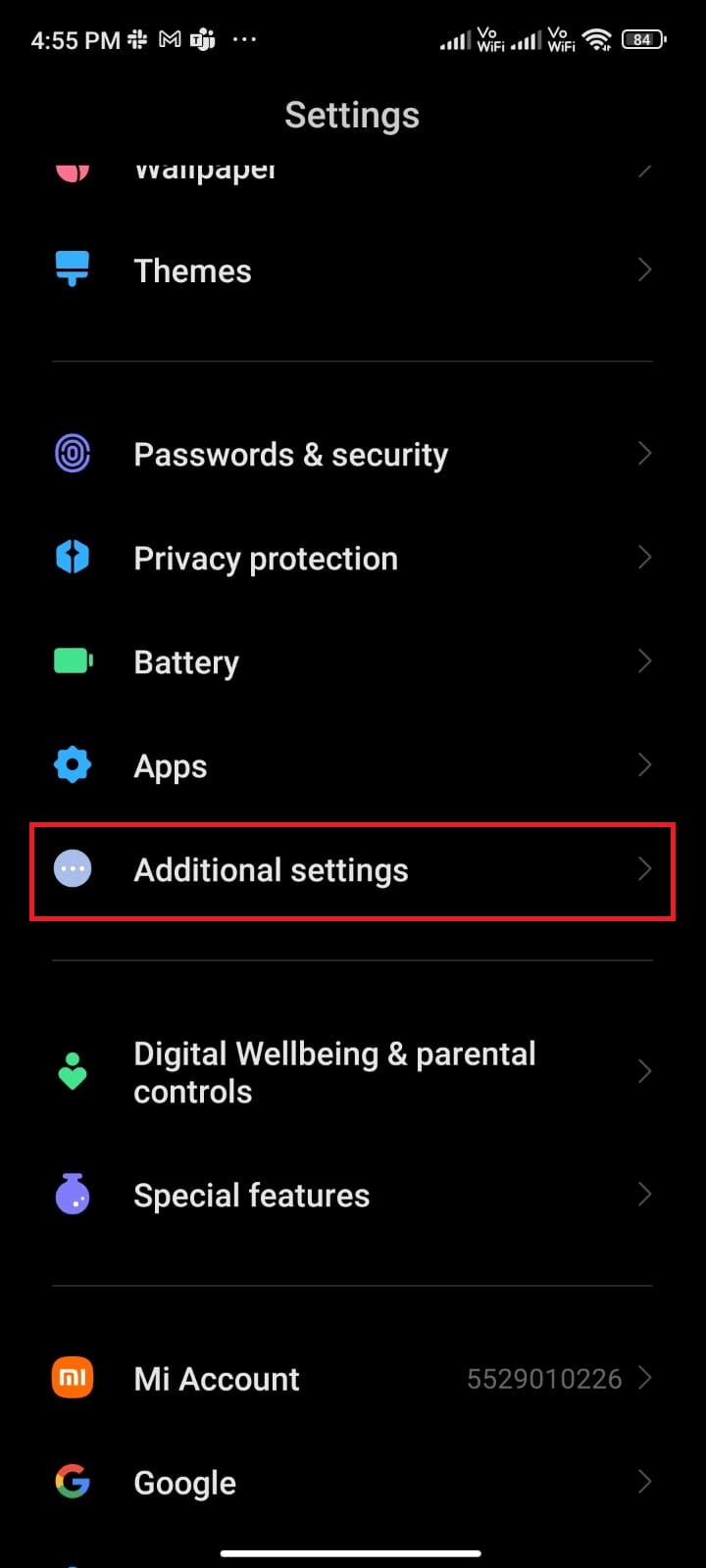Open the Digital Wellbeing icon
This screenshot has height=1568, width=706.
tap(71, 1070)
